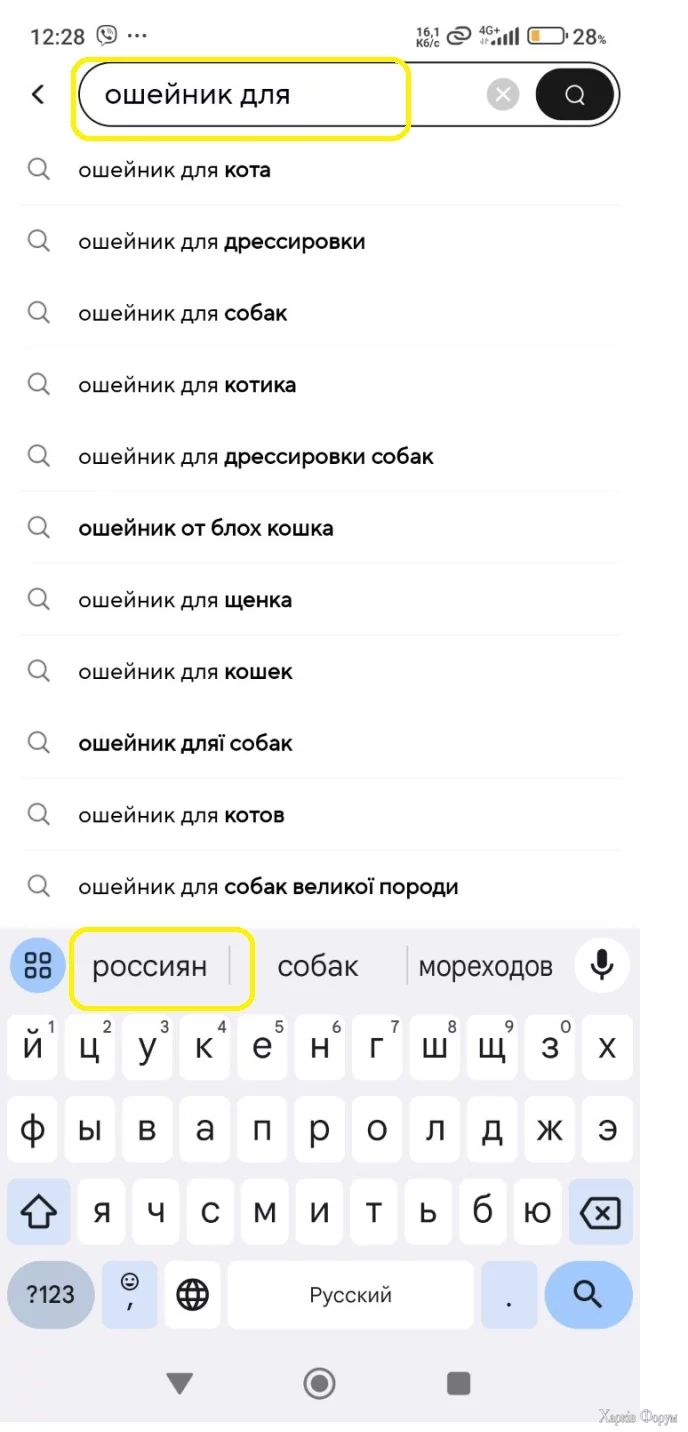Viewport: 688px width, 1432px height.
Task: Insert keyboard prediction 'собак'
Action: pos(318,966)
